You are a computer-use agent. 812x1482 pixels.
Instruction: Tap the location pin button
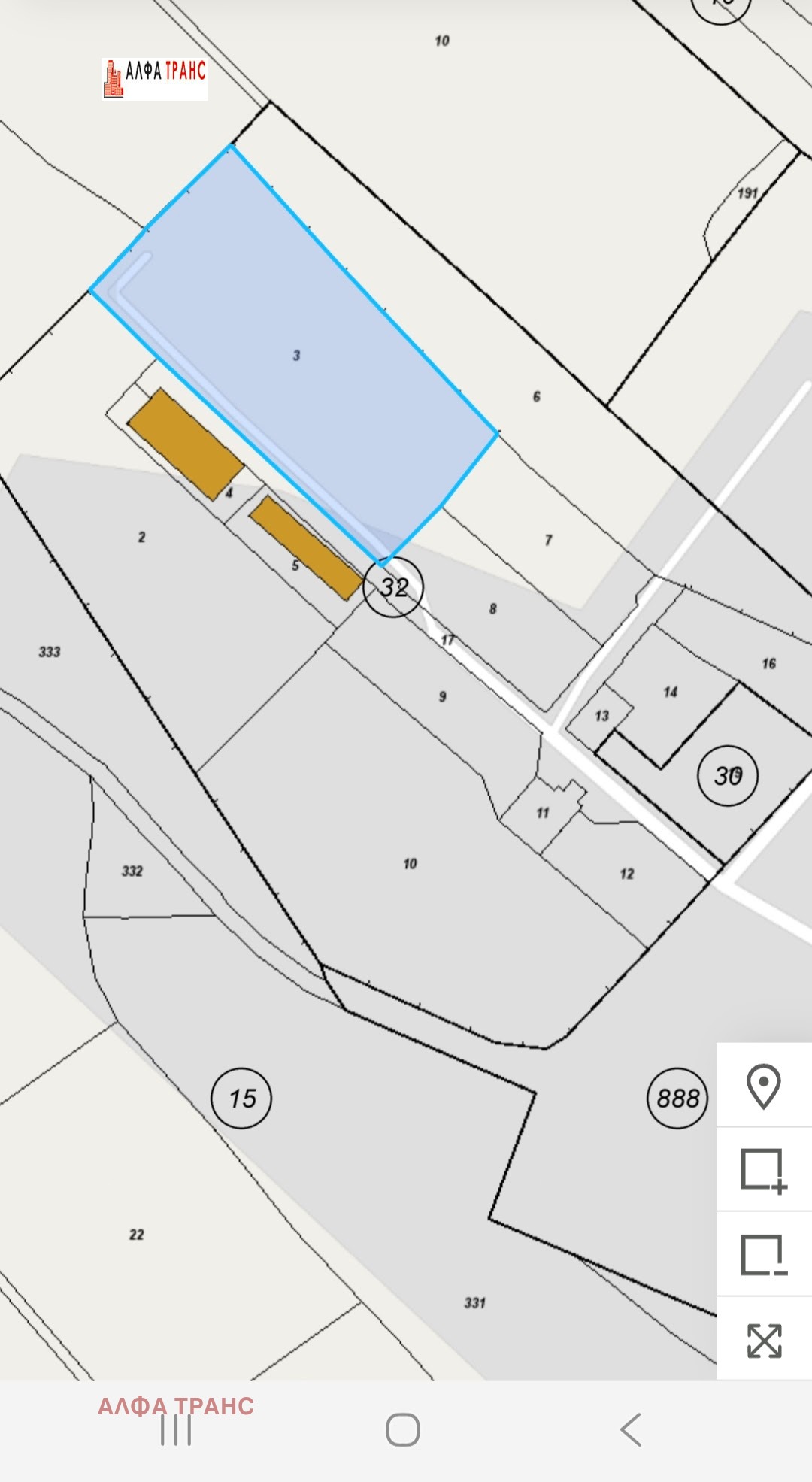tap(763, 1086)
